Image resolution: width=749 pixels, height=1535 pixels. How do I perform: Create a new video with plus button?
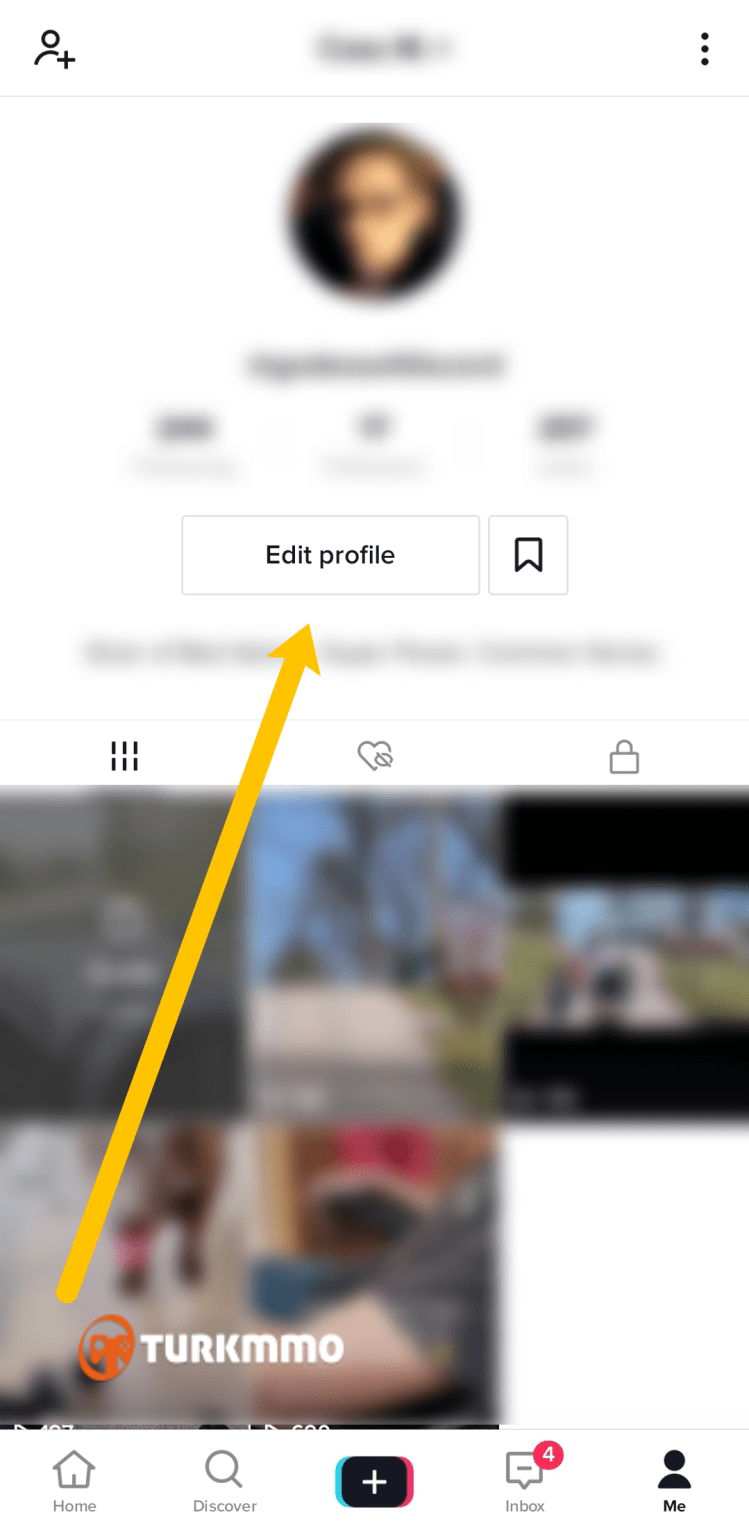click(x=374, y=1481)
